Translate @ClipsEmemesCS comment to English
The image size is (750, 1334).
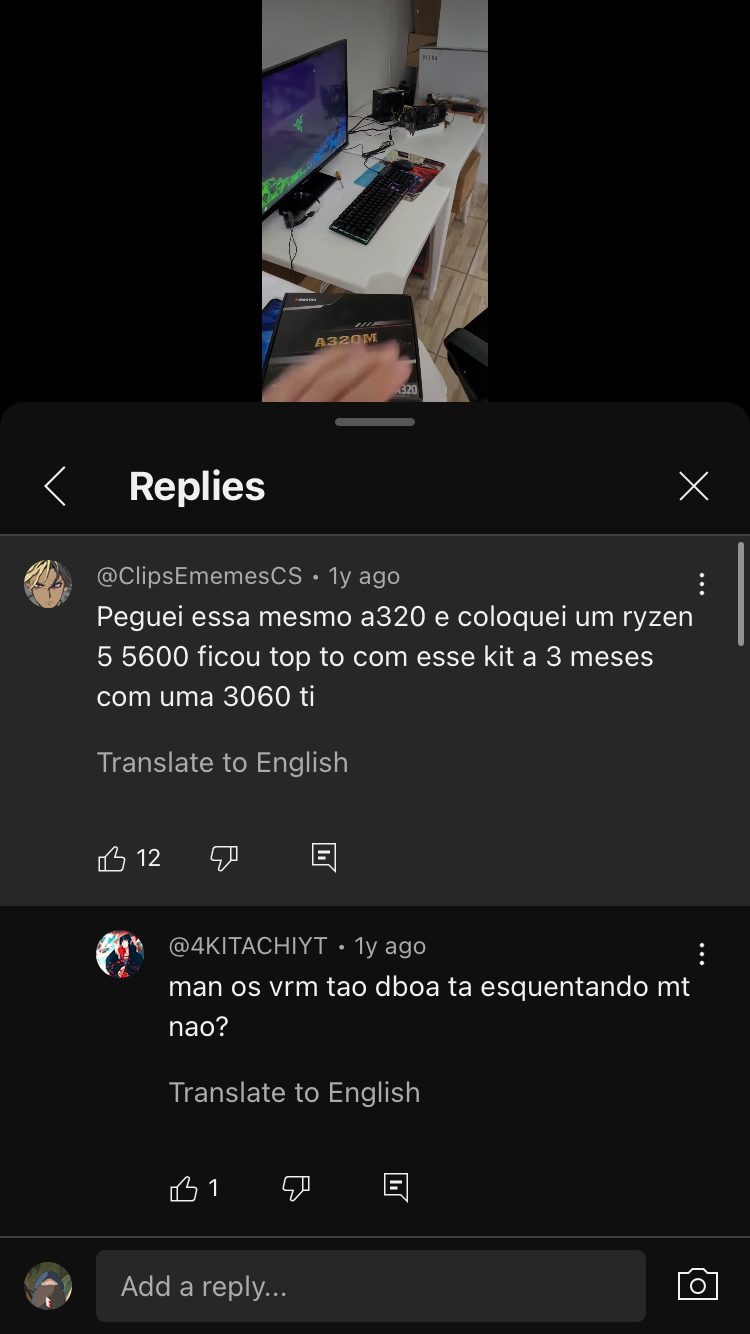point(222,762)
